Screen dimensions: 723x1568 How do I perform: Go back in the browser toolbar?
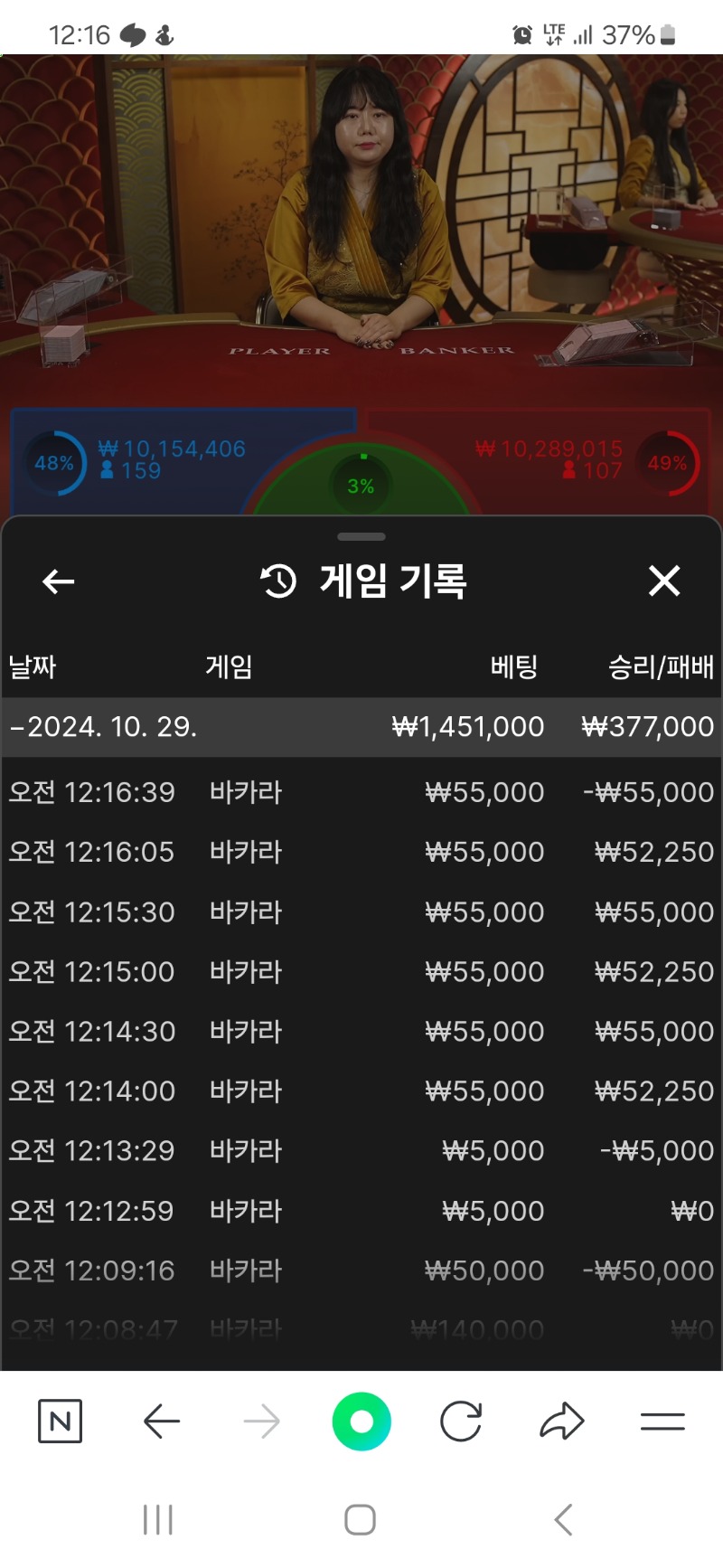point(162,1422)
